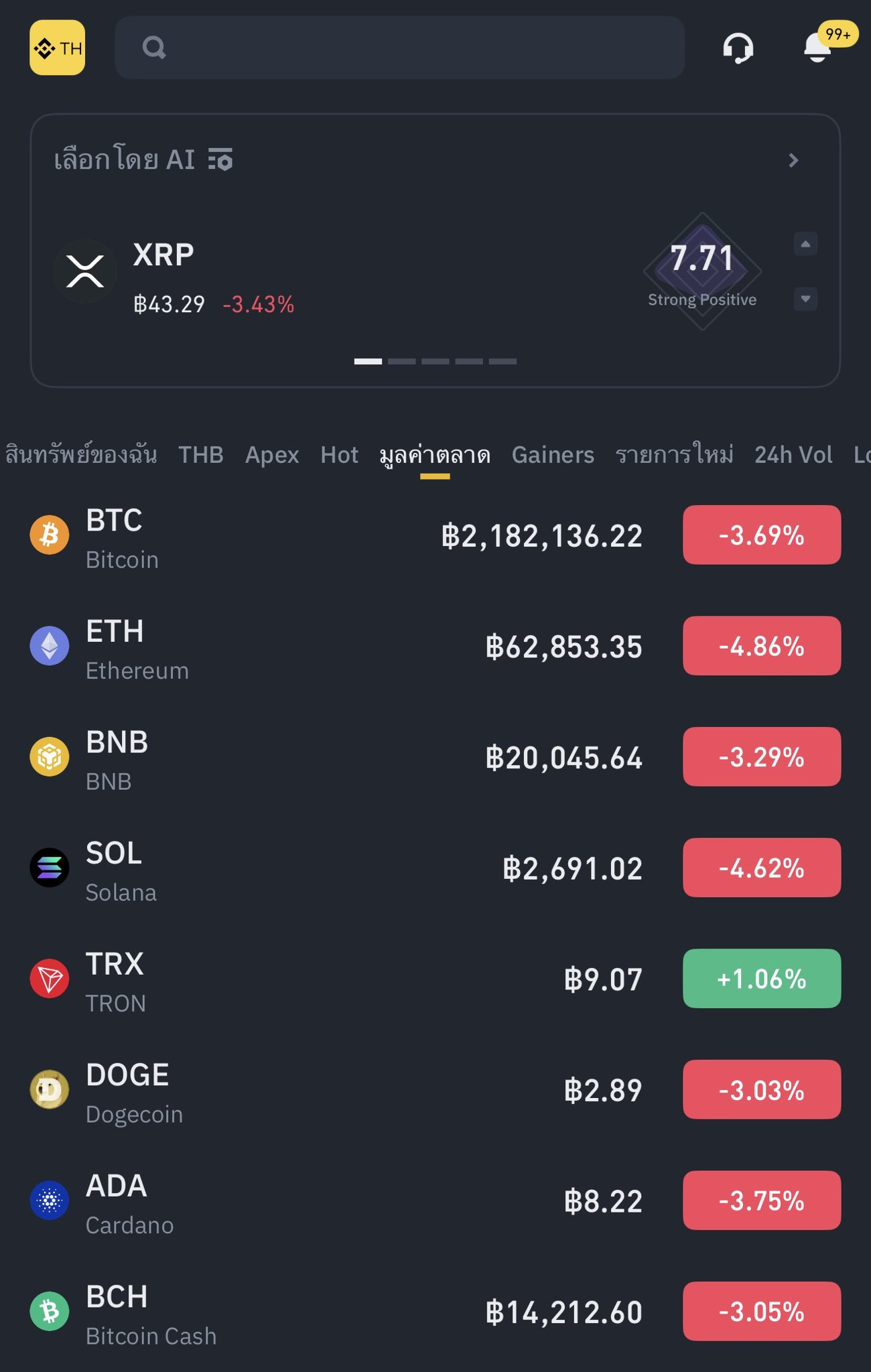Switch to the Hot tab
Viewport: 871px width, 1372px height.
[339, 455]
